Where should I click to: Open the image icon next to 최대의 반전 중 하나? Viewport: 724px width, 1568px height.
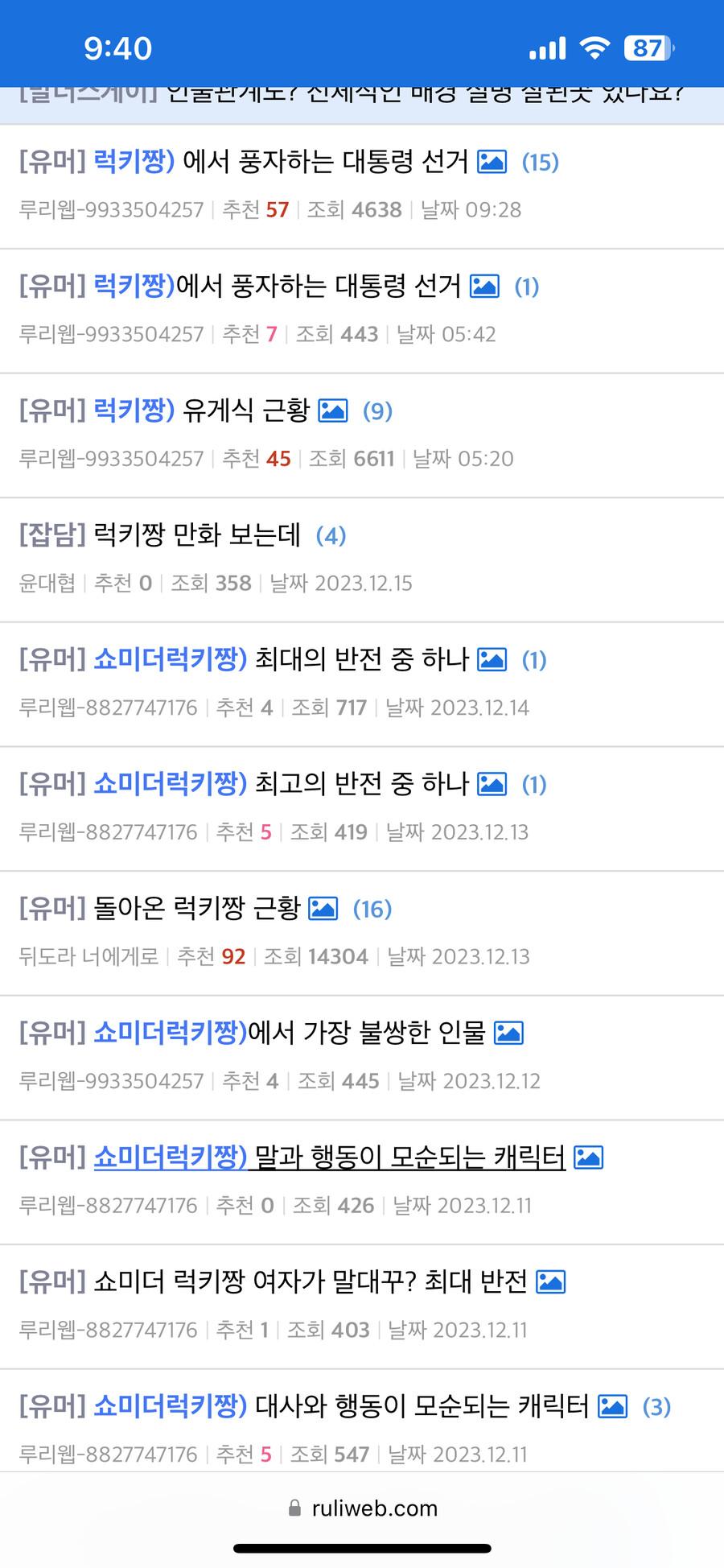pos(492,660)
